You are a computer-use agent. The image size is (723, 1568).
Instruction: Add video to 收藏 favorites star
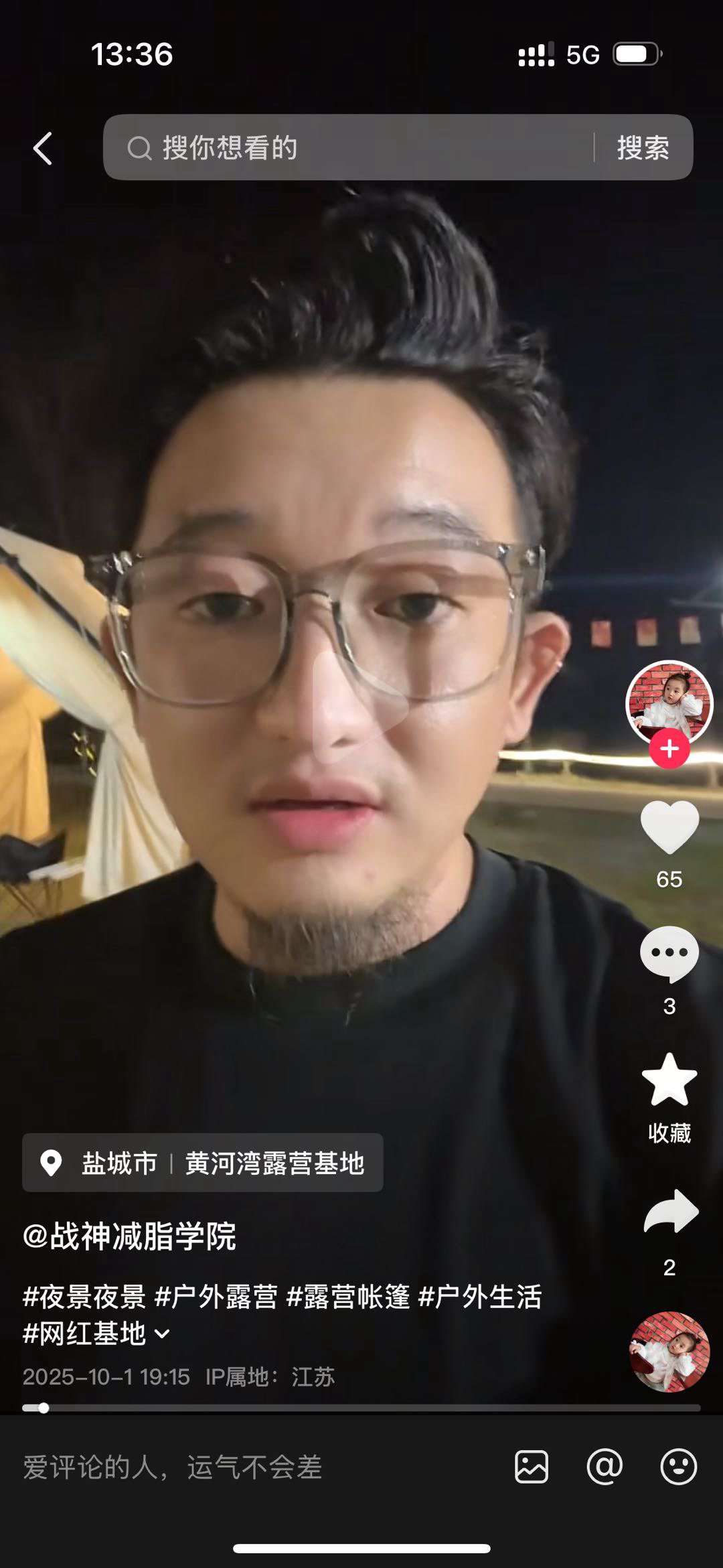coord(669,1080)
